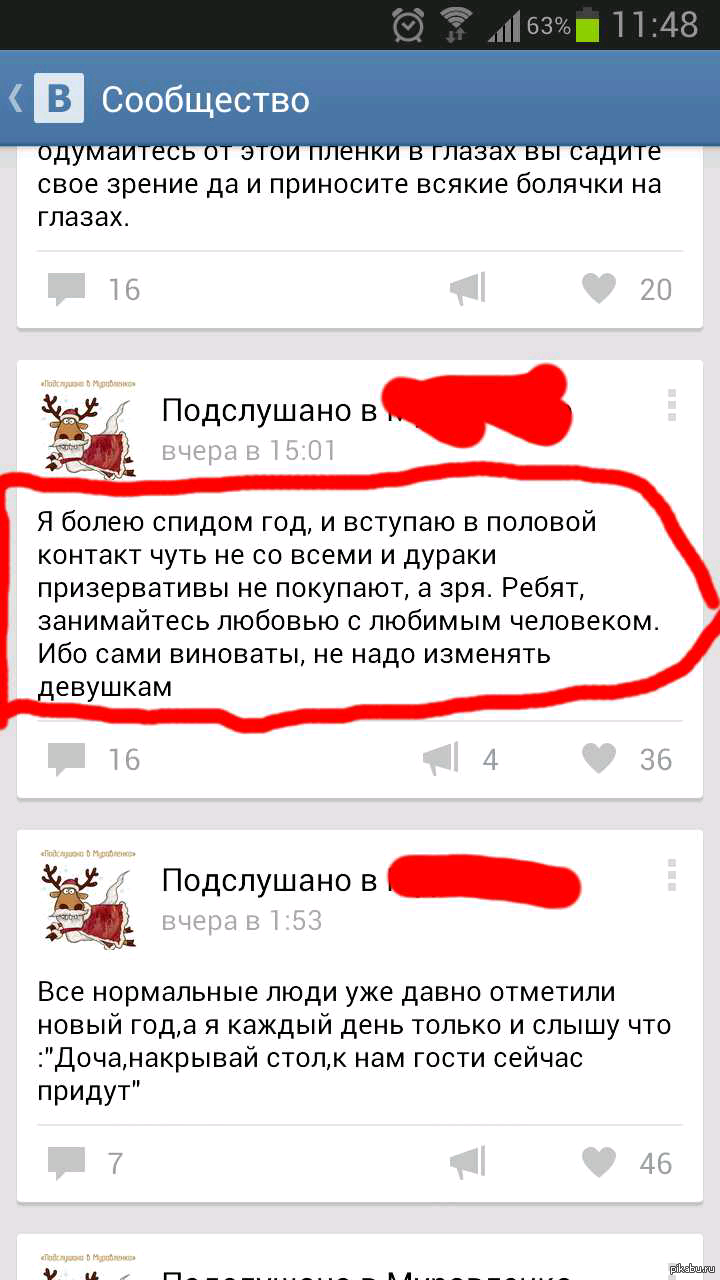Repost the 1:53 post
The height and width of the screenshot is (1280, 720).
[x=467, y=1163]
